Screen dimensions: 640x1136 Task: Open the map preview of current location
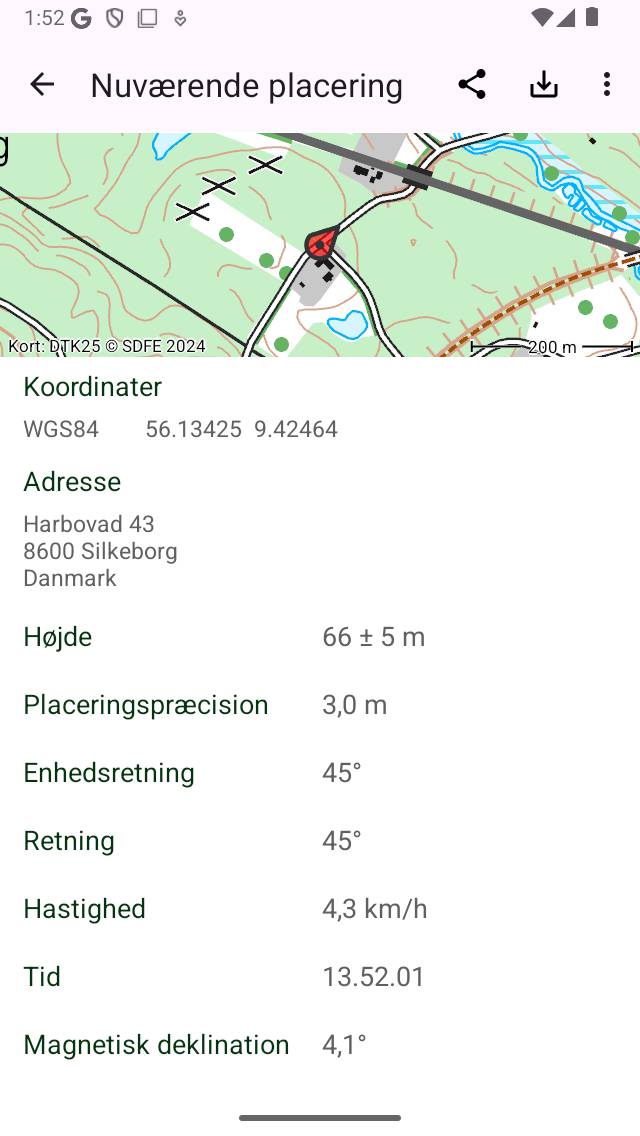[320, 244]
